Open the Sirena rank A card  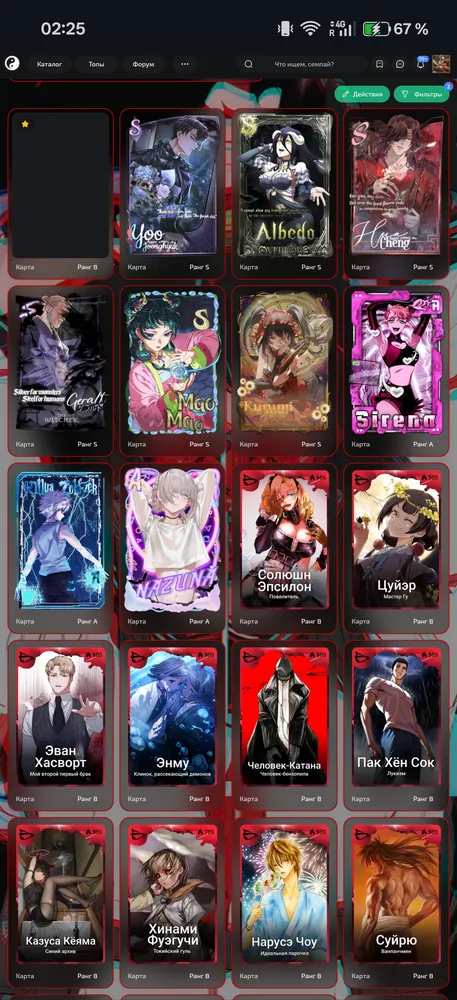(x=396, y=371)
